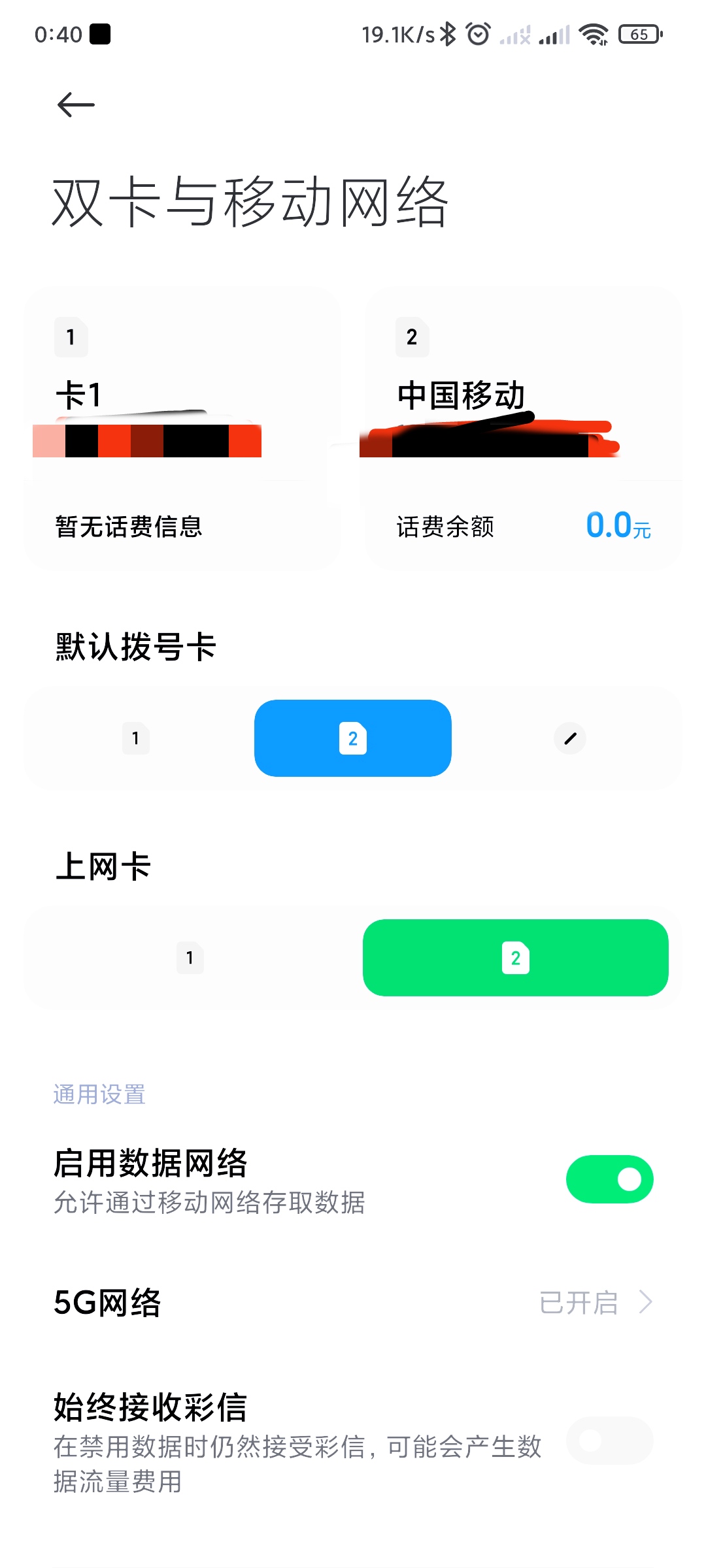Choose SIM 1 under 上网卡
This screenshot has width=706, height=1568.
[190, 958]
